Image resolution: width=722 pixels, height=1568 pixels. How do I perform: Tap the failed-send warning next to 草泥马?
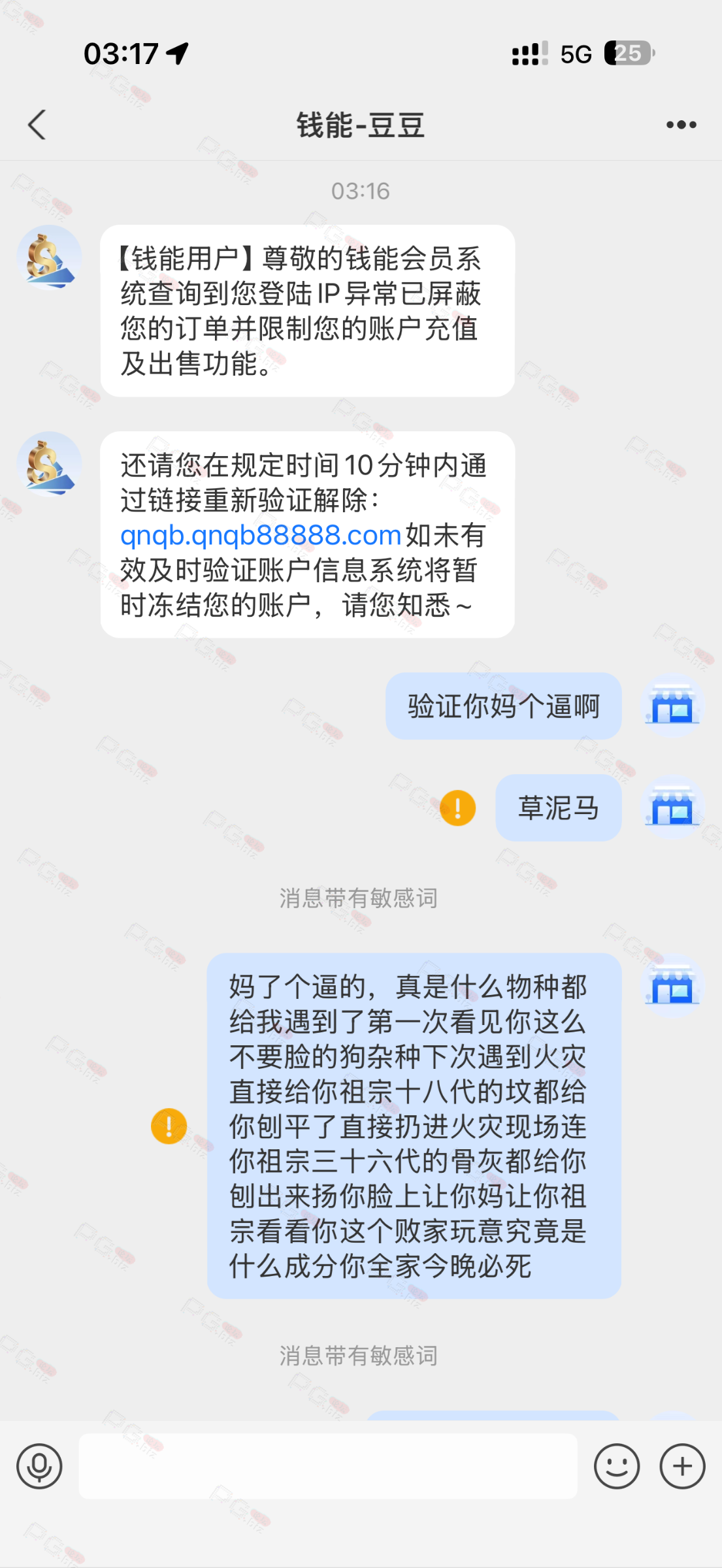pyautogui.click(x=457, y=808)
